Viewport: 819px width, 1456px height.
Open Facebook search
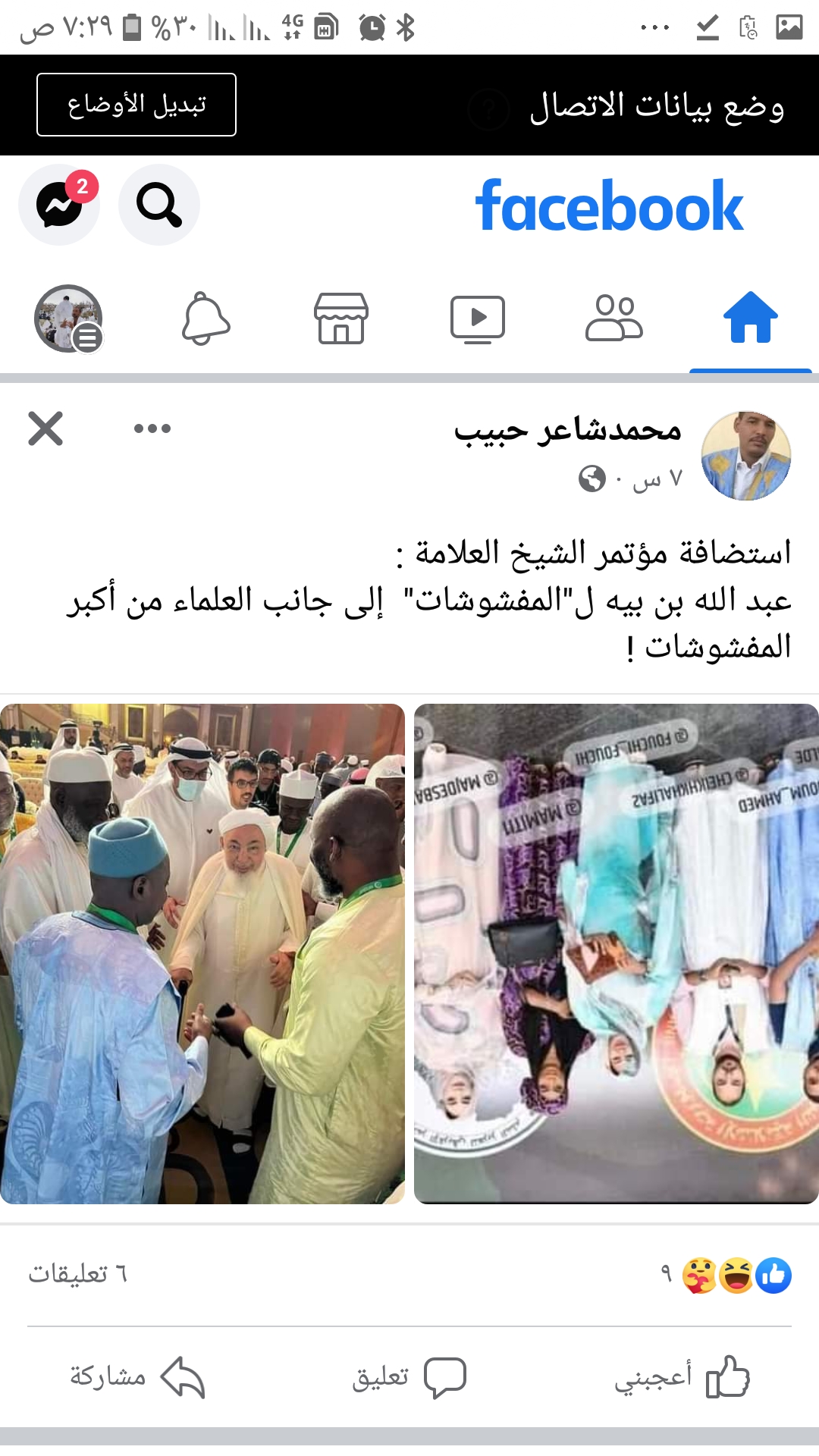click(159, 205)
